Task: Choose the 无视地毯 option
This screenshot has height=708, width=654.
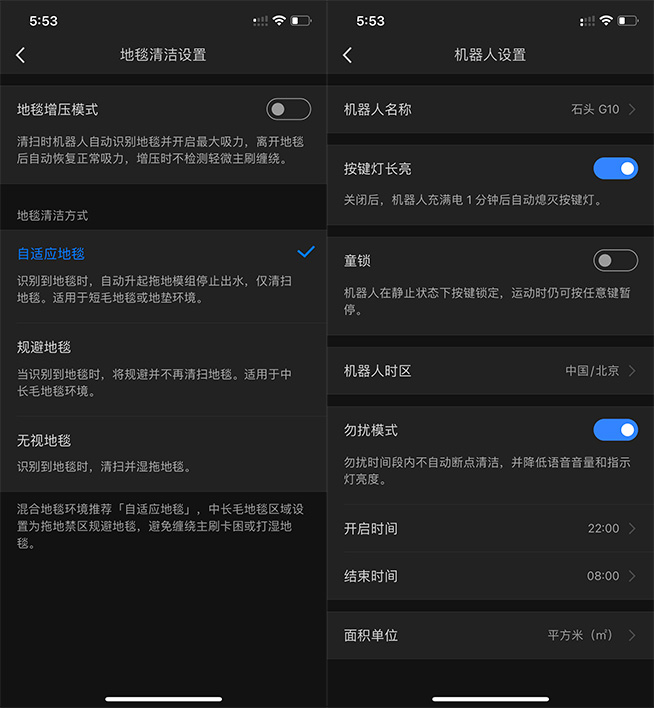Action: click(163, 452)
